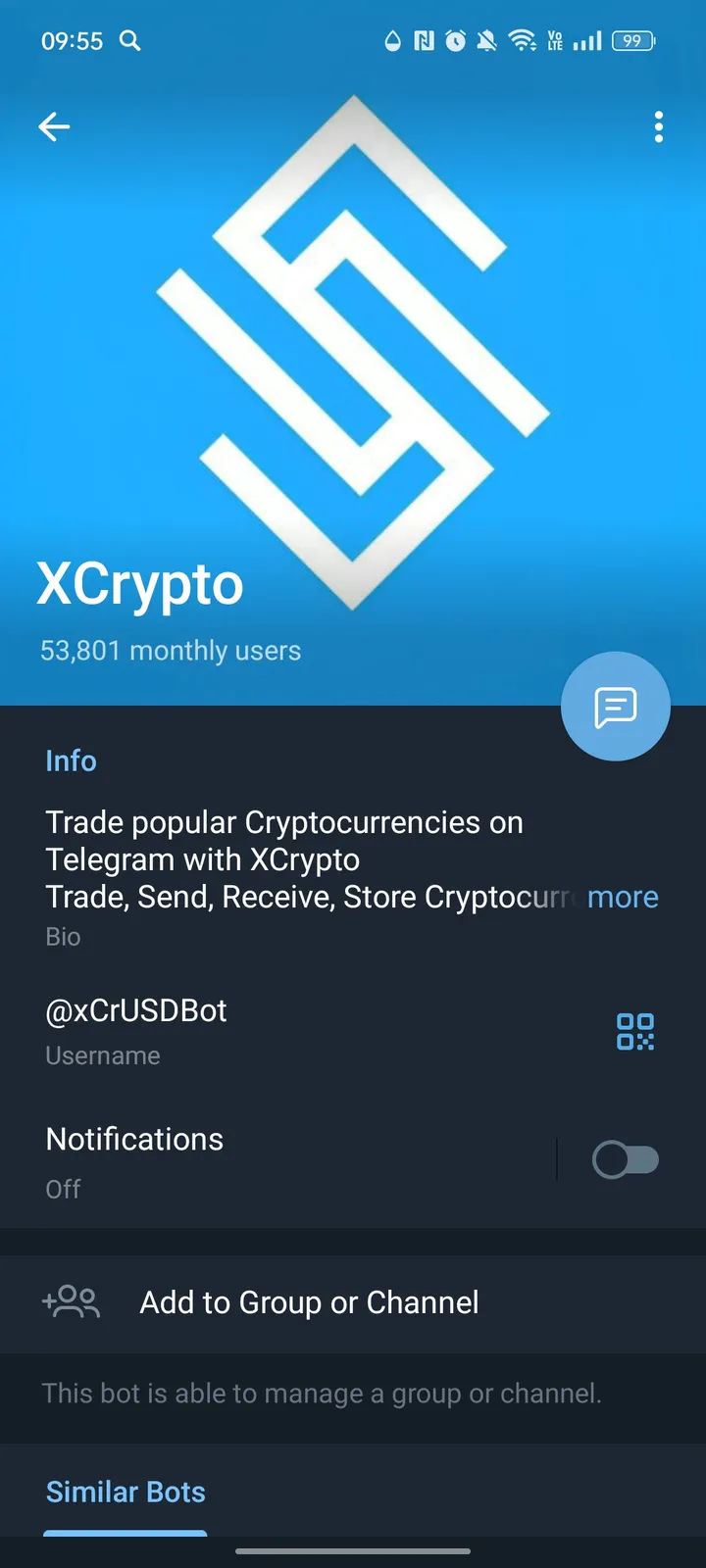The image size is (706, 1568).
Task: Tap the Add to Group person icon
Action: [71, 1302]
